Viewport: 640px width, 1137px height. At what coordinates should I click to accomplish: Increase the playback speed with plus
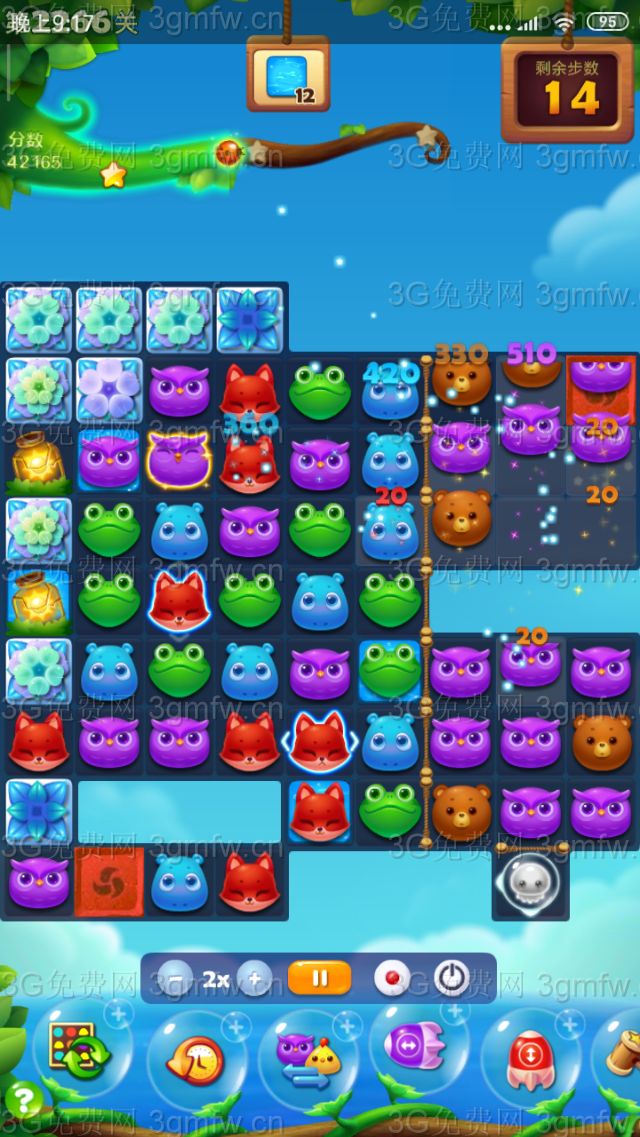point(254,978)
